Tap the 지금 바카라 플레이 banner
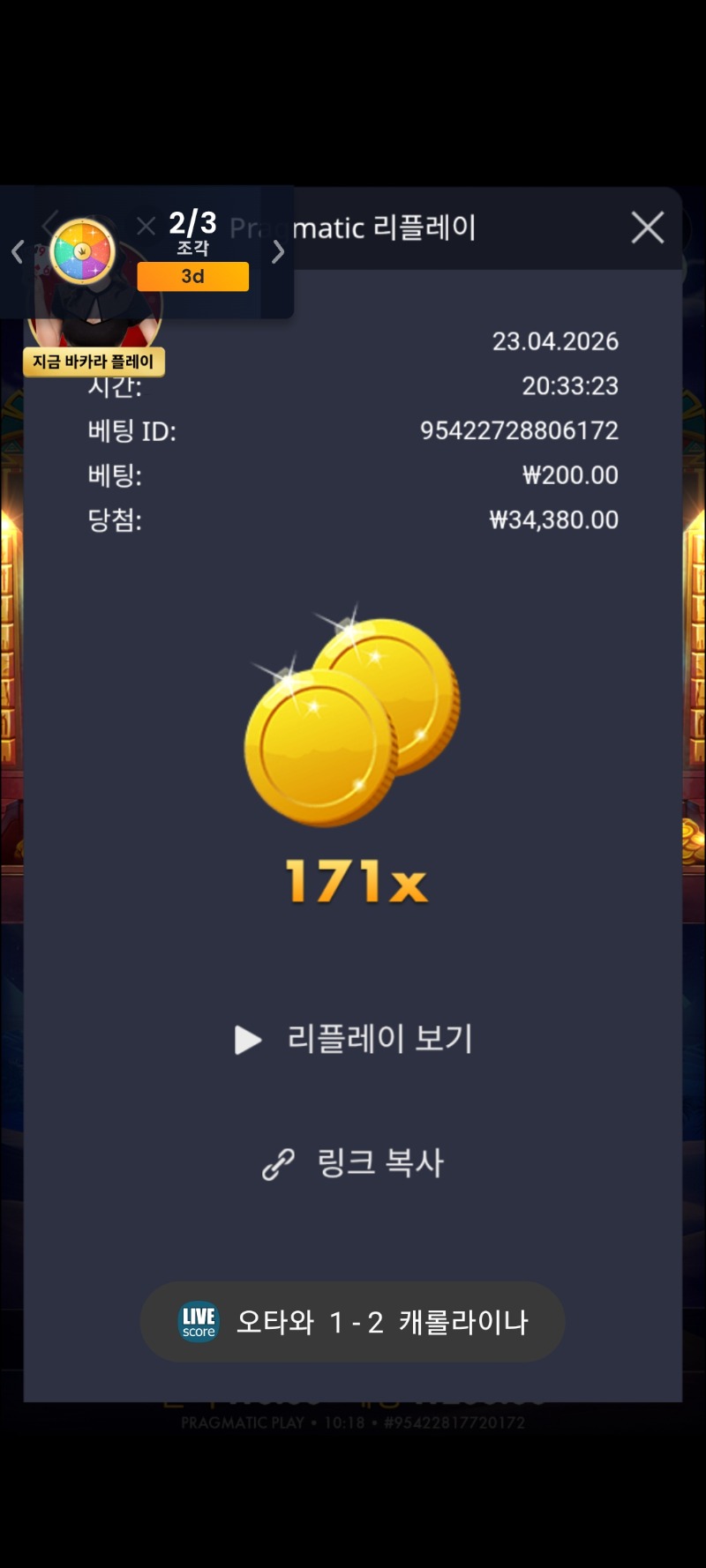Viewport: 706px width, 1568px height. [x=94, y=362]
